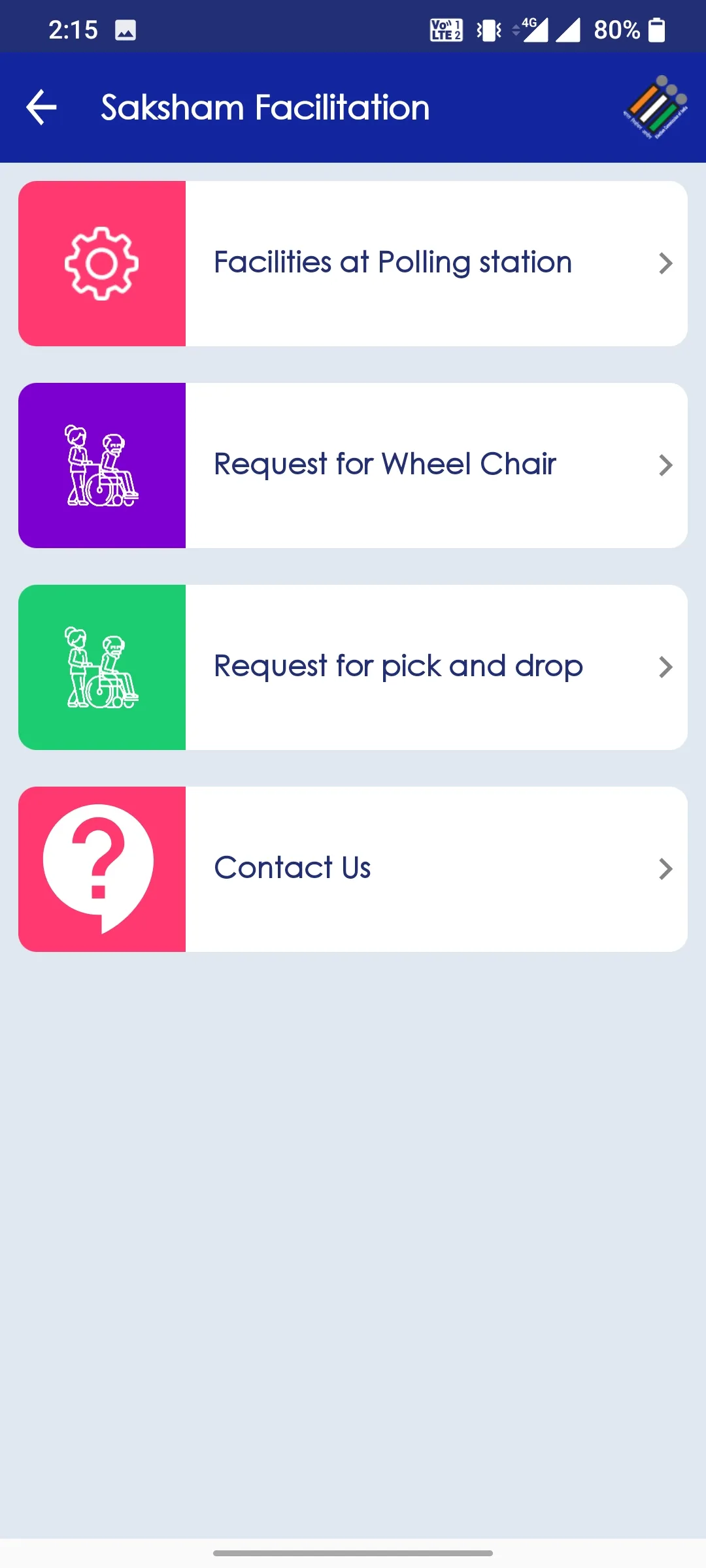Tap the back arrow in the header
This screenshot has width=706, height=1568.
pos(41,107)
